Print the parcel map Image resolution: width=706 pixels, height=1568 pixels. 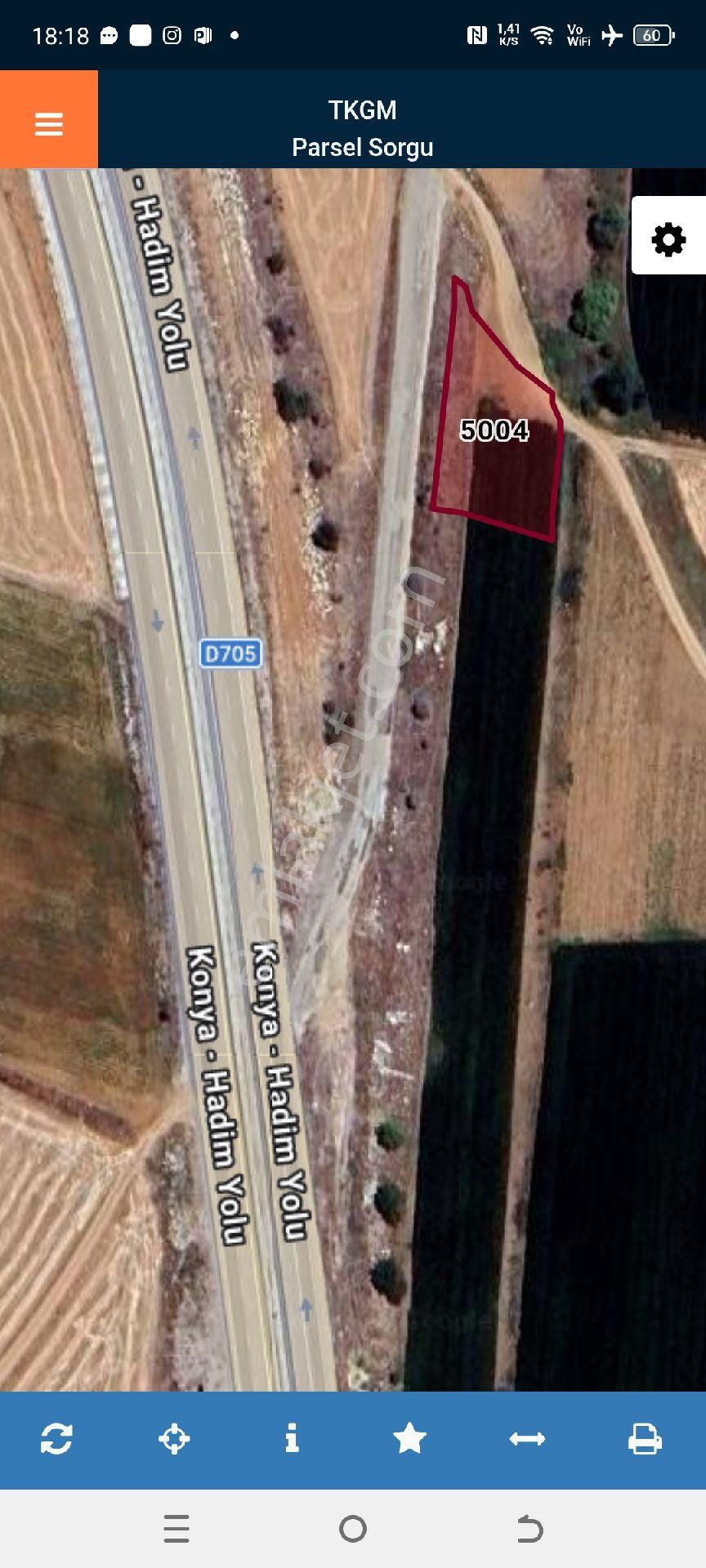tap(645, 1438)
